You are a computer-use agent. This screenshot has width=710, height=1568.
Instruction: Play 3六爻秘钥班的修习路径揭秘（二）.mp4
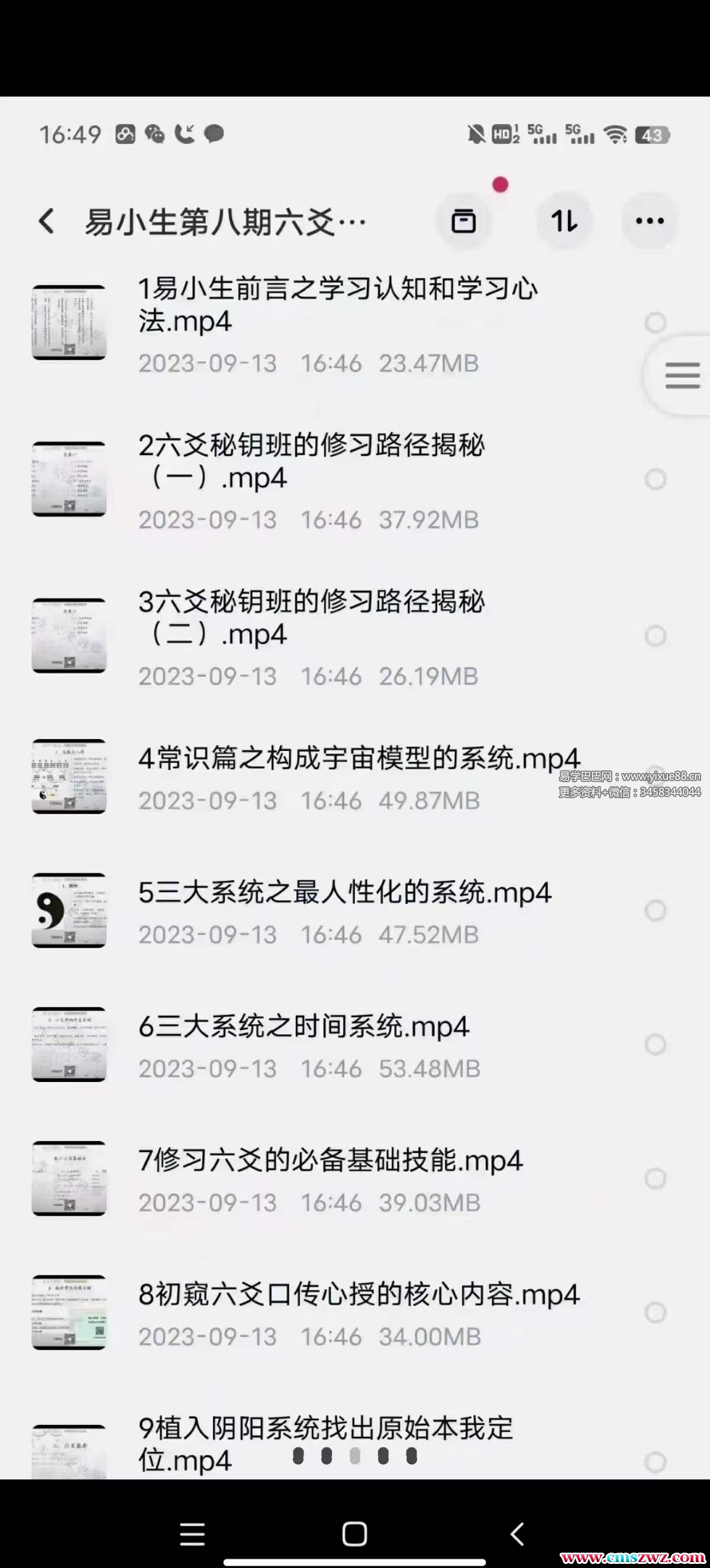click(x=311, y=618)
